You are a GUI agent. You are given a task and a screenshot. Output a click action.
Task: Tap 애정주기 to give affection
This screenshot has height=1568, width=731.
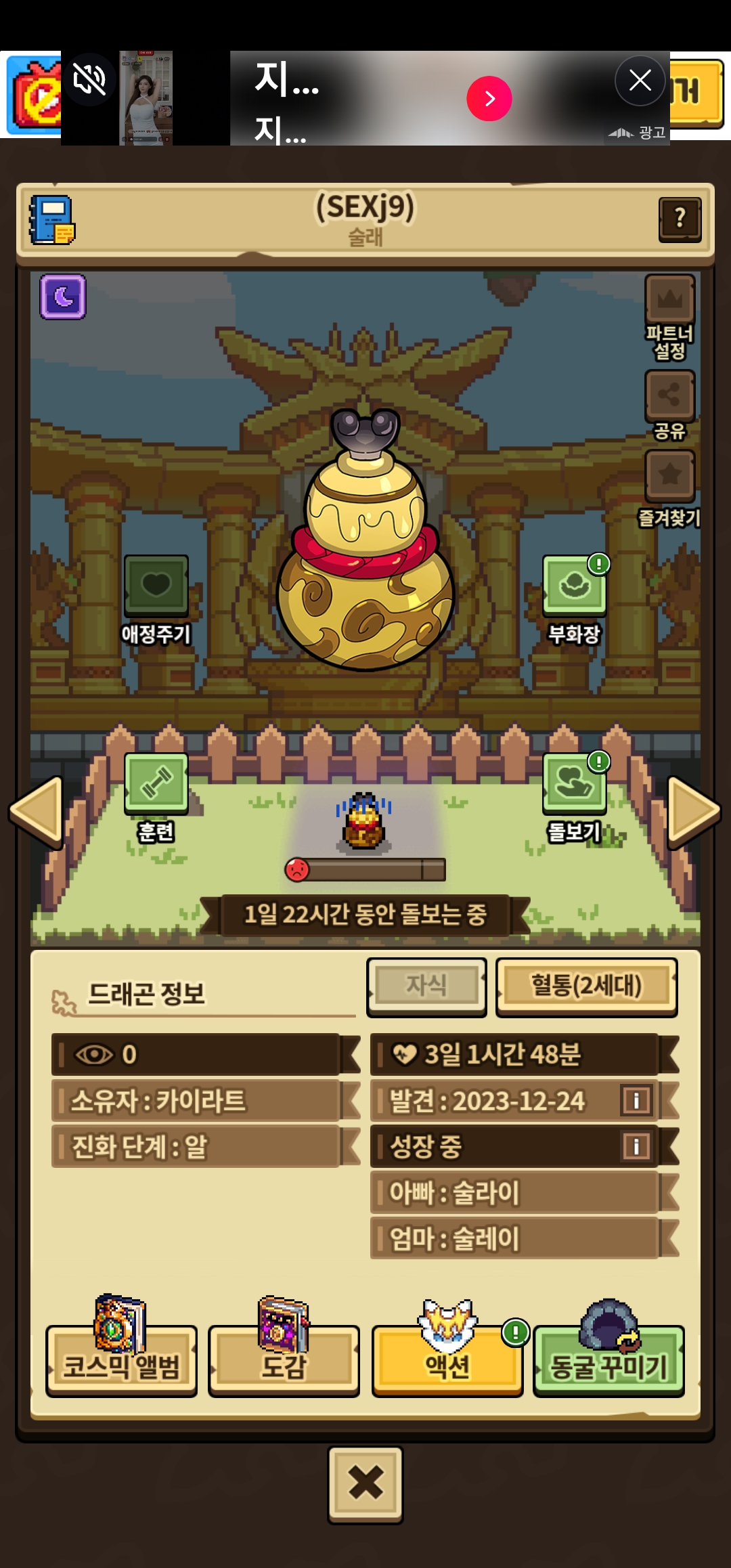pyautogui.click(x=156, y=586)
